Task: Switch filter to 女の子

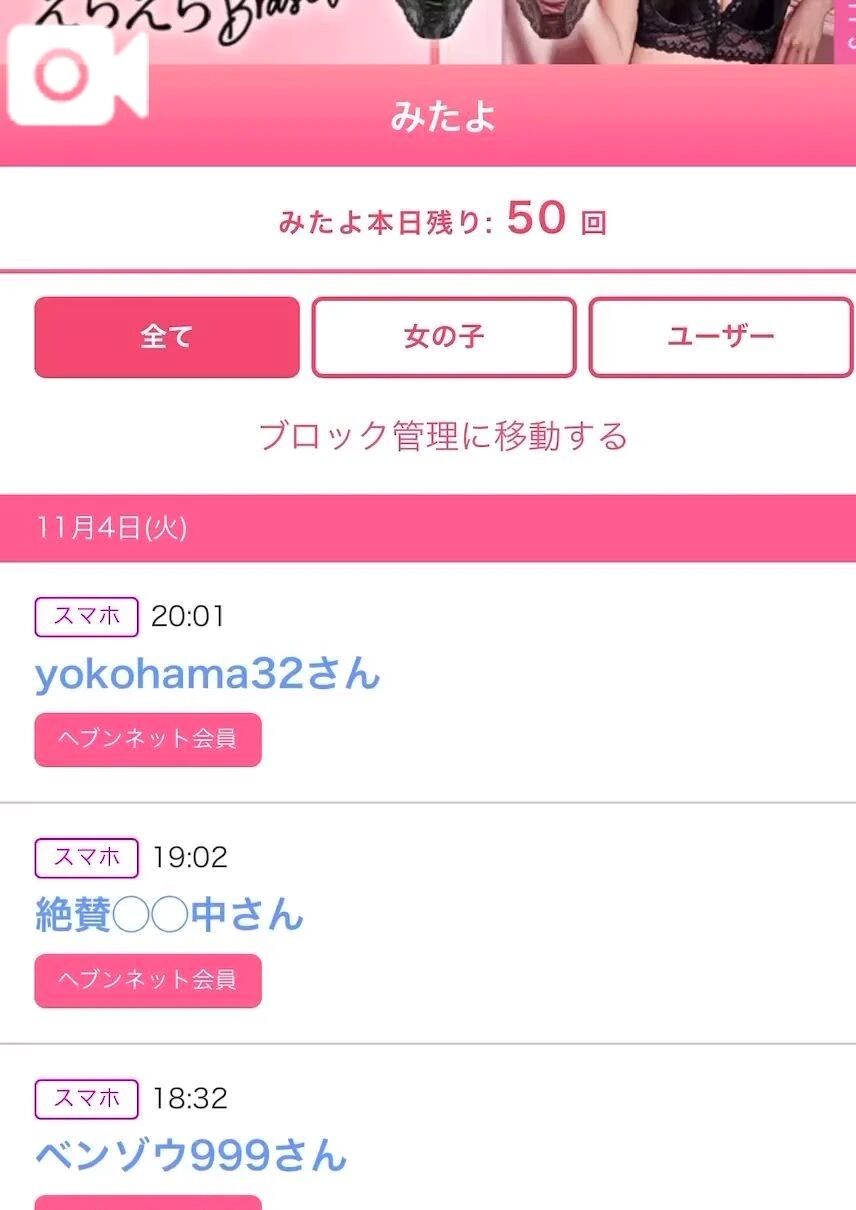Action: pyautogui.click(x=444, y=337)
